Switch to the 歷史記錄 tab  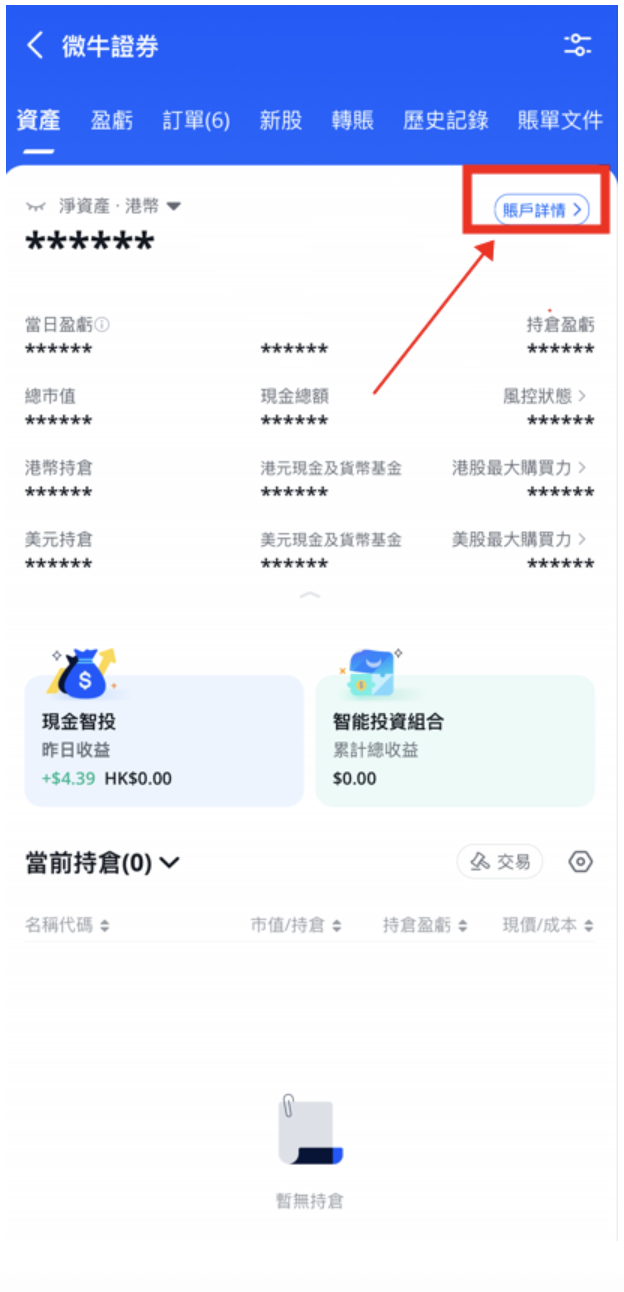coord(445,121)
